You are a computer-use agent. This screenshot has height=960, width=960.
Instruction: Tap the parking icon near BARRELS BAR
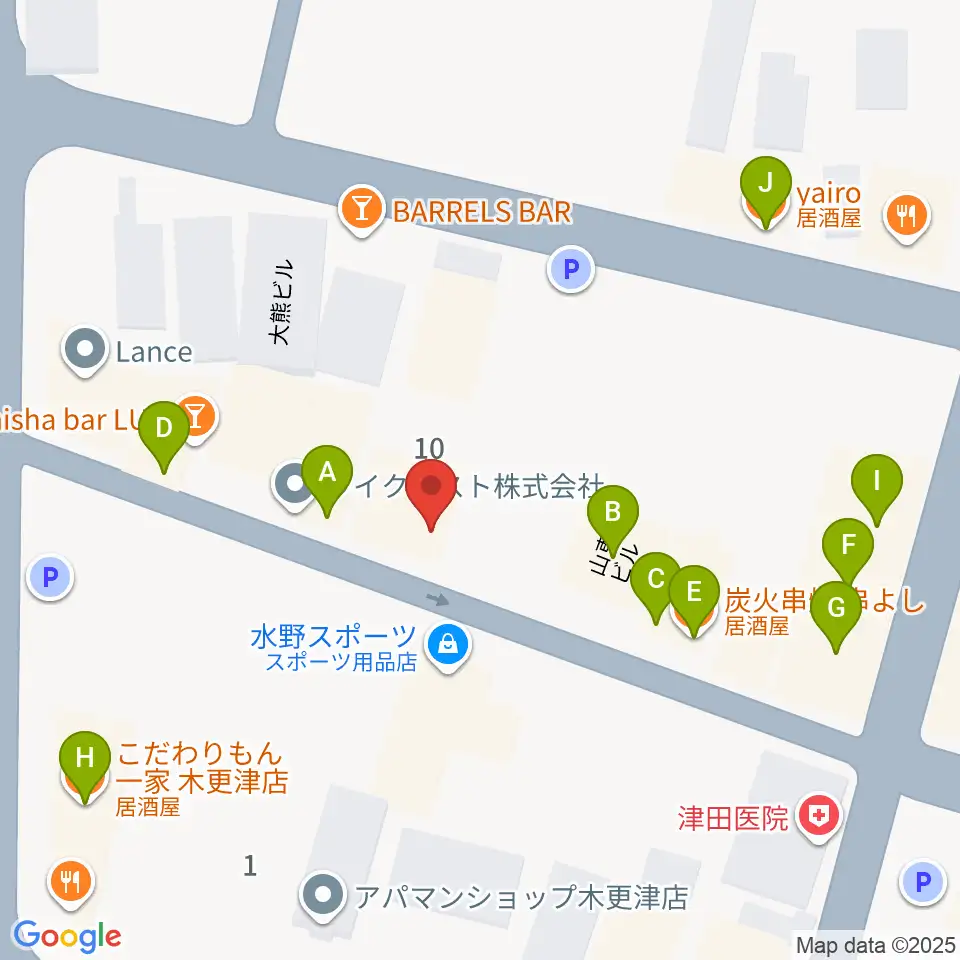[x=571, y=269]
